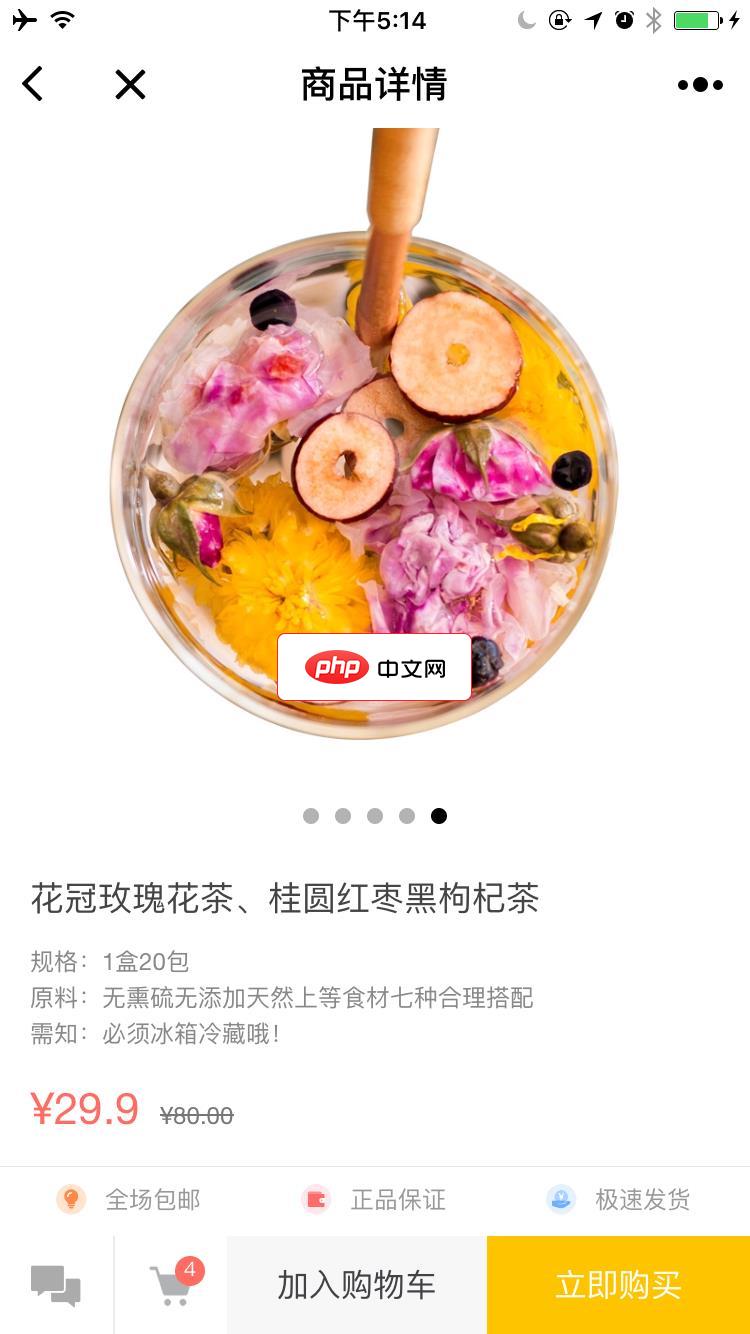The width and height of the screenshot is (750, 1334).
Task: Tap the discounted price ¥29.9
Action: click(85, 1108)
